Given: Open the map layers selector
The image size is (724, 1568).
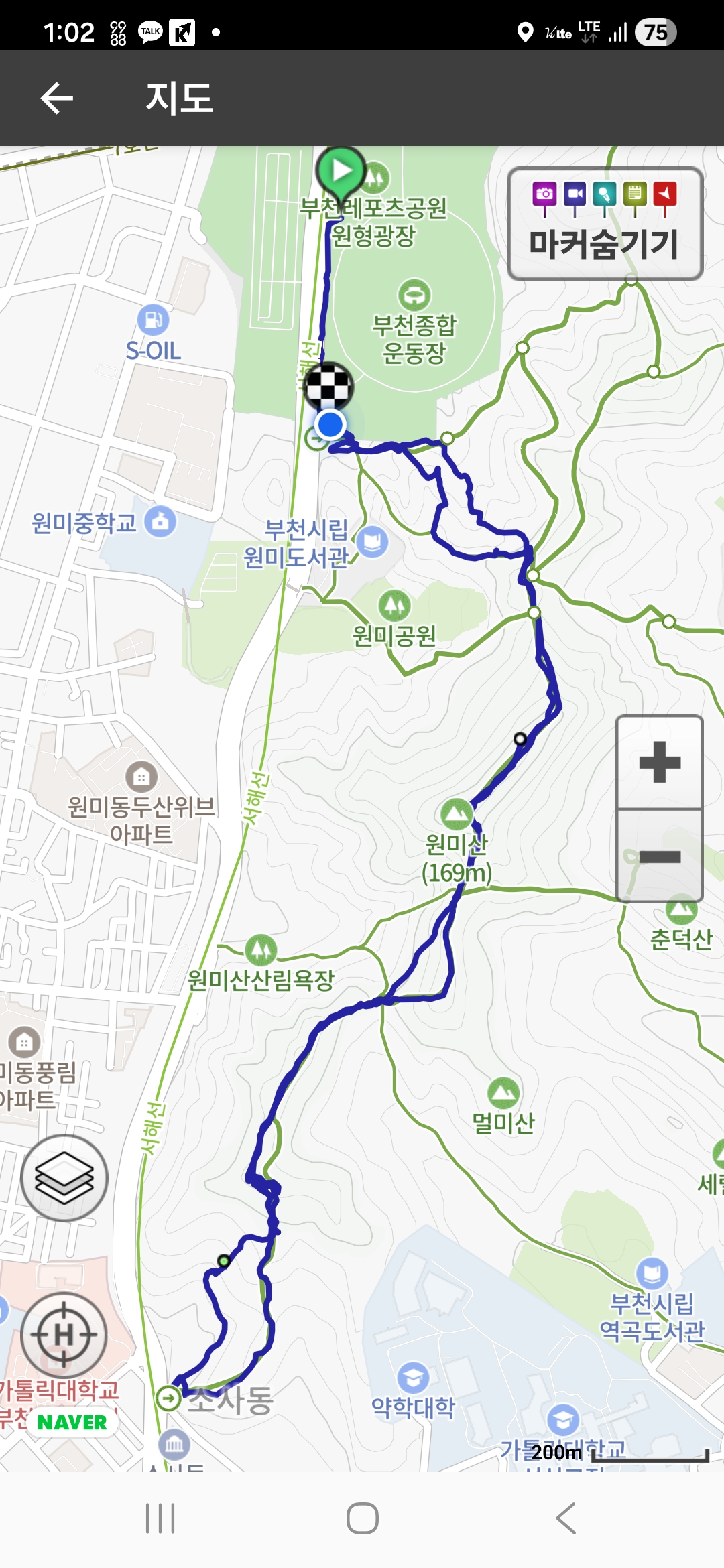Looking at the screenshot, I should click(64, 1177).
